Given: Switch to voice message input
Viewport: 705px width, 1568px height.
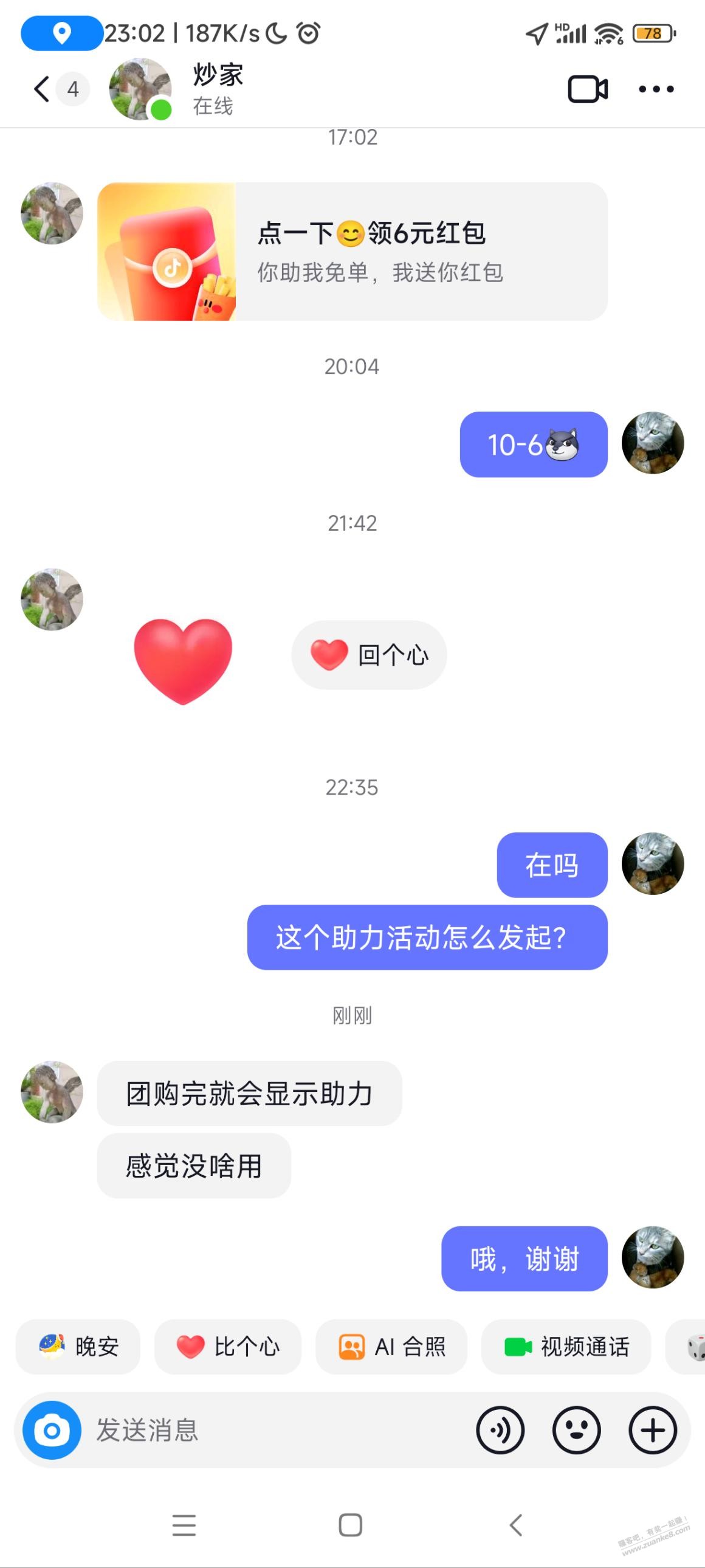Looking at the screenshot, I should tap(500, 1431).
